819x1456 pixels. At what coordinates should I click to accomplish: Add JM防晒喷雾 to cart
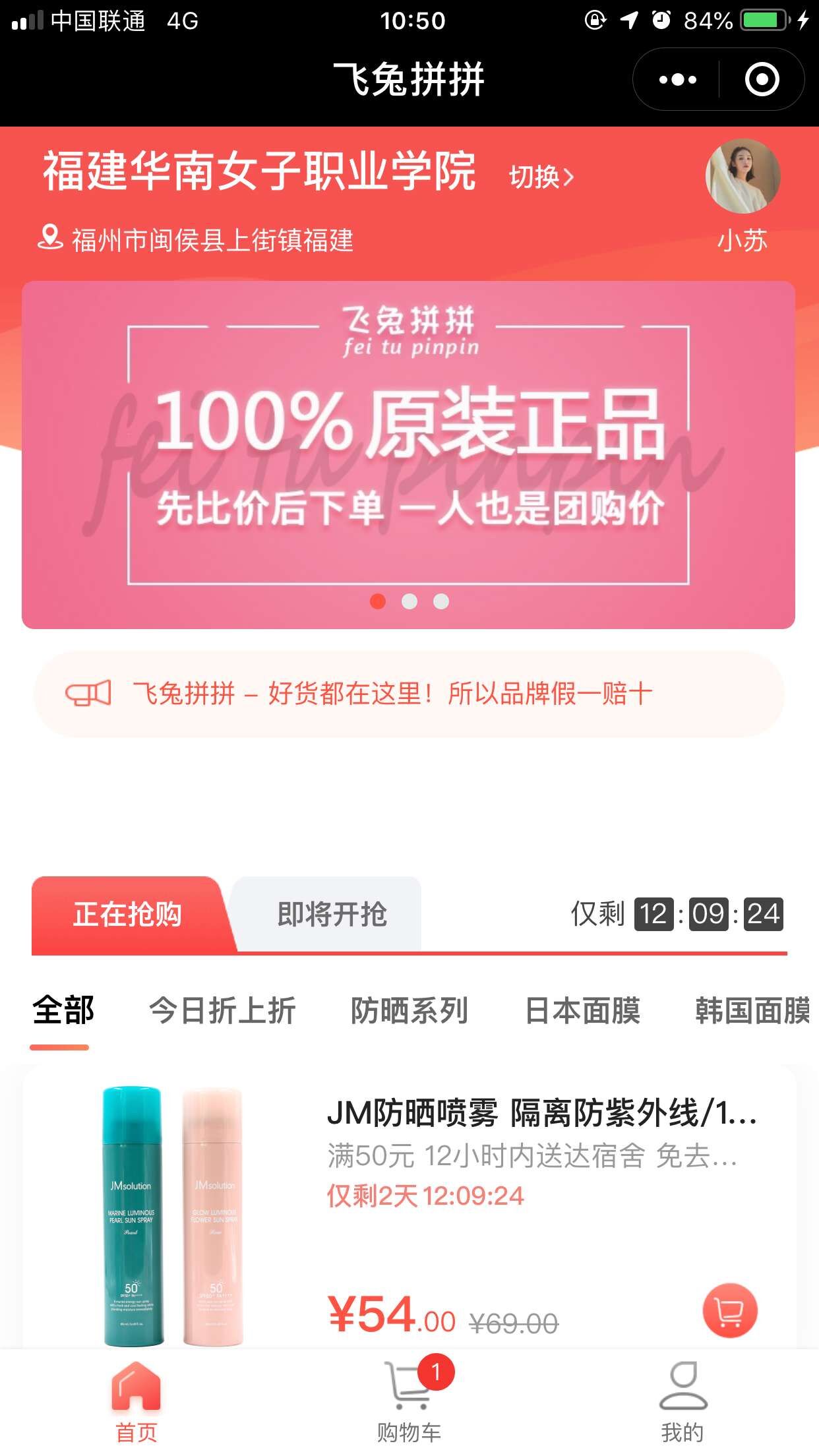(x=729, y=1310)
